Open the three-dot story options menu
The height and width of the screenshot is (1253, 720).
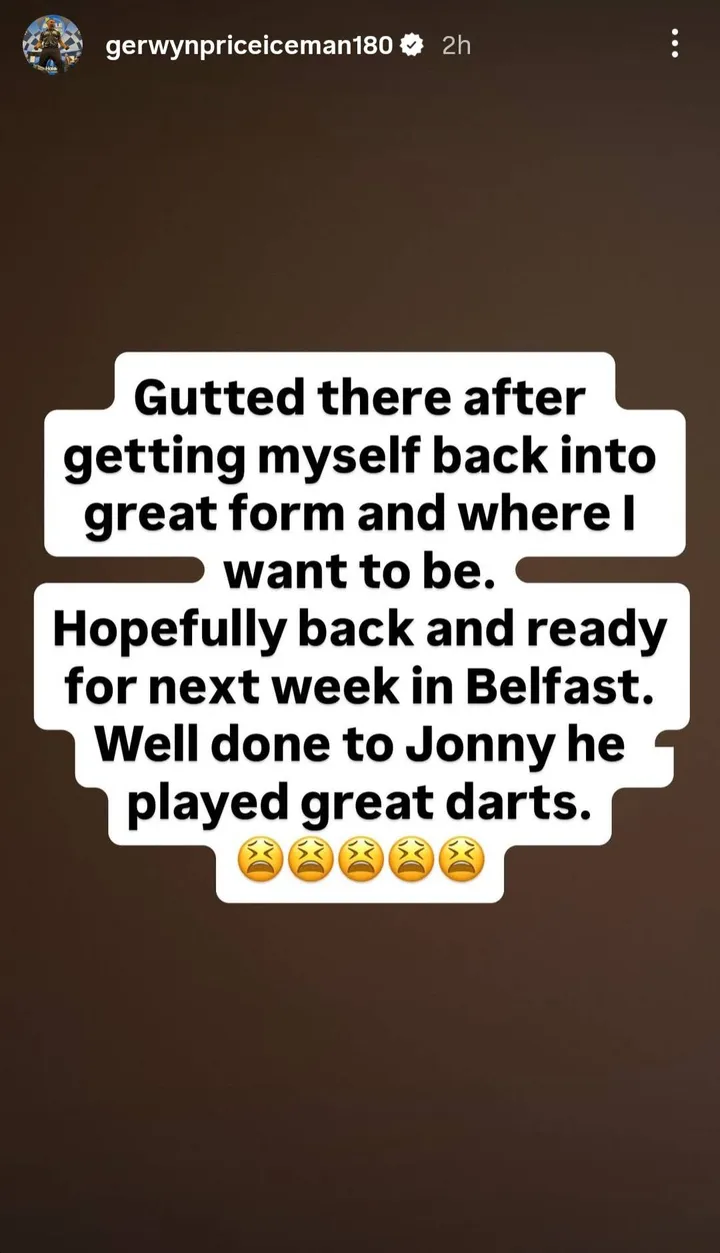click(675, 44)
